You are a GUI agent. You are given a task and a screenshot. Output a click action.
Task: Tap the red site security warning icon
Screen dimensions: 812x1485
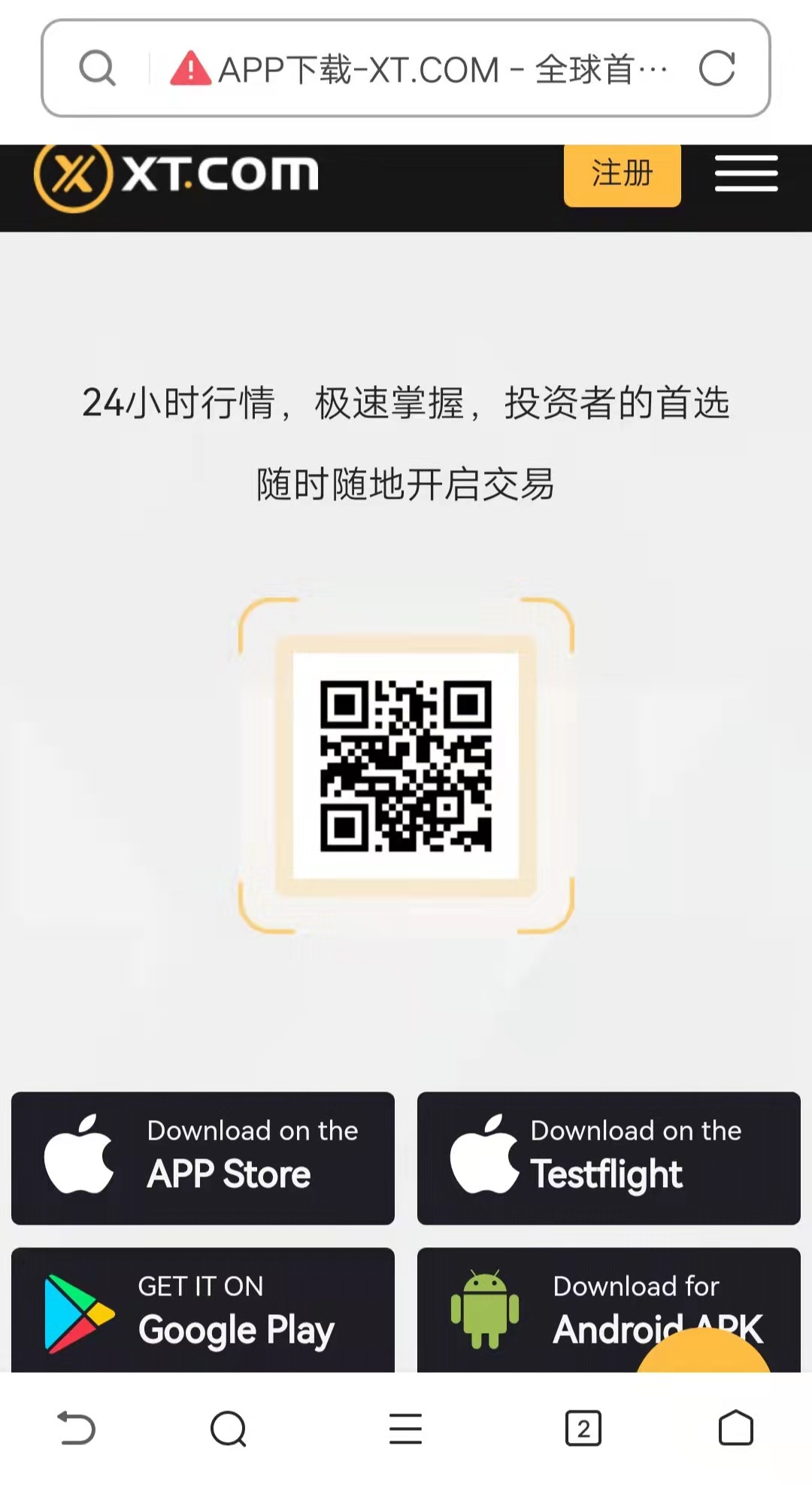pos(190,69)
